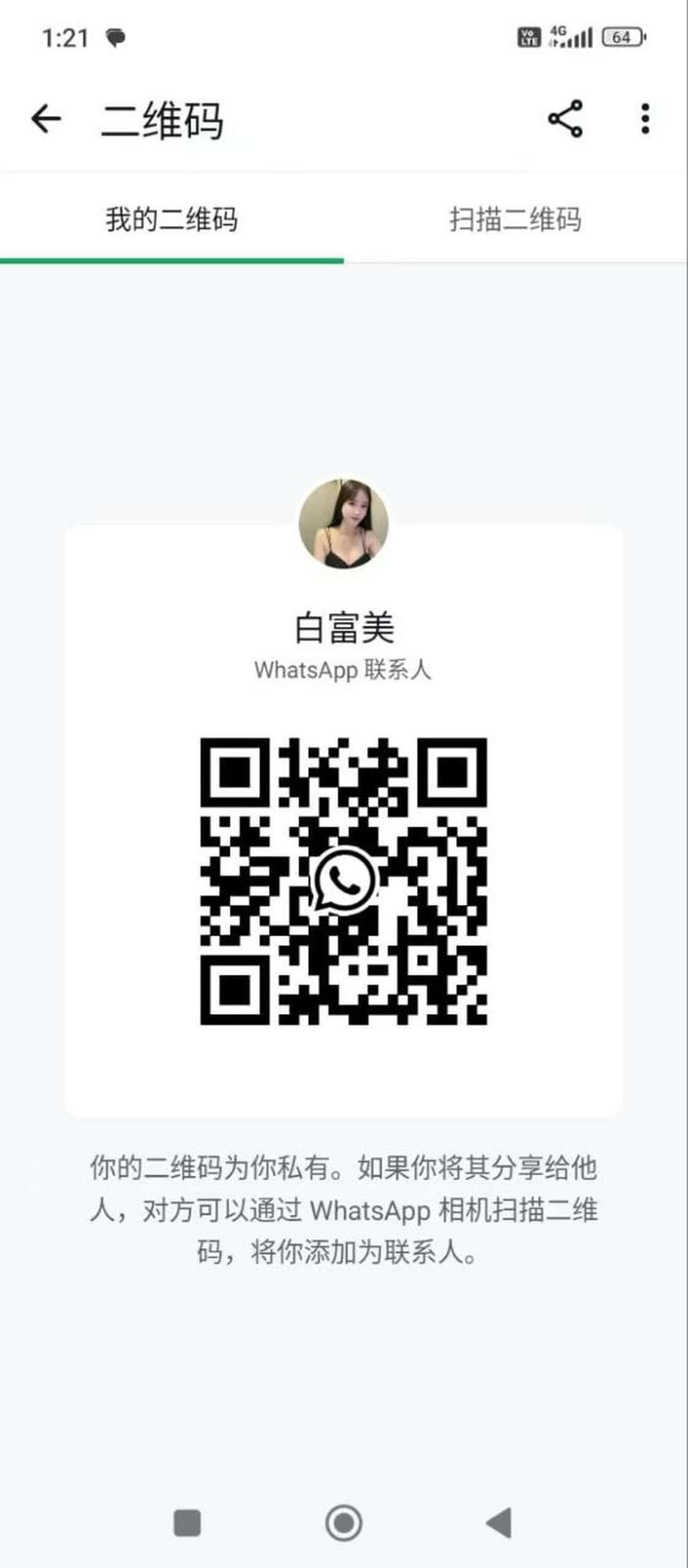Open the three-dot overflow menu
Image resolution: width=688 pixels, height=1568 pixels.
(645, 119)
